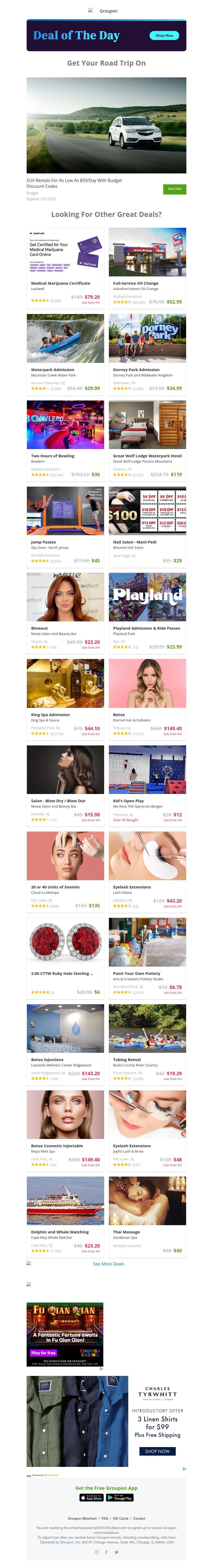The image size is (213, 1568).
Task: Open the FAQ link in the footer
Action: tap(104, 1518)
